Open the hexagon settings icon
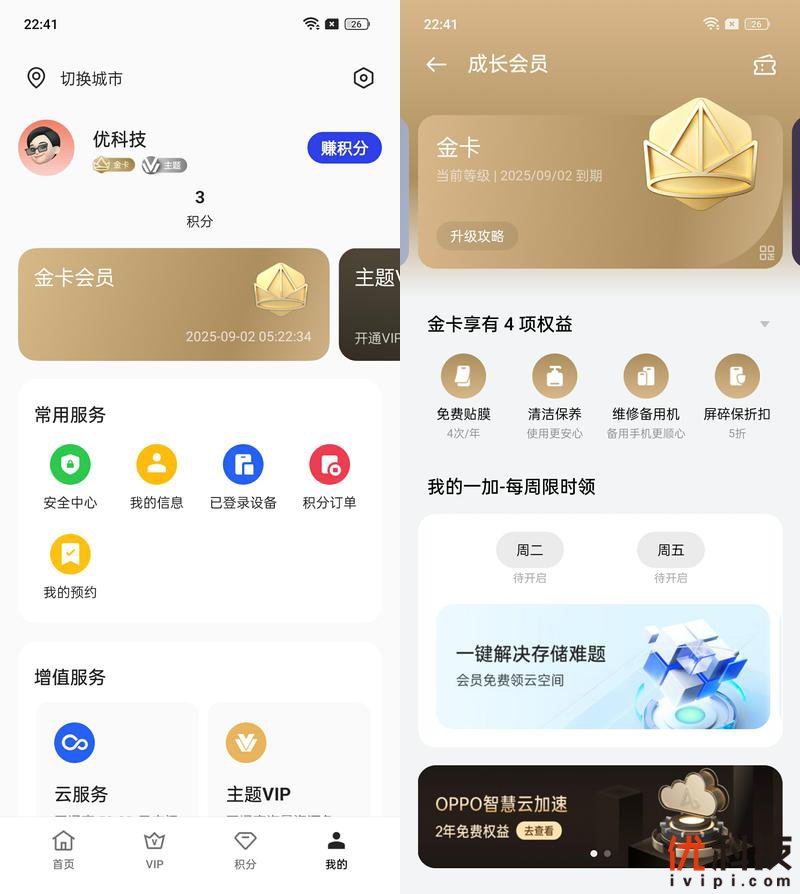The height and width of the screenshot is (894, 800). [x=364, y=78]
